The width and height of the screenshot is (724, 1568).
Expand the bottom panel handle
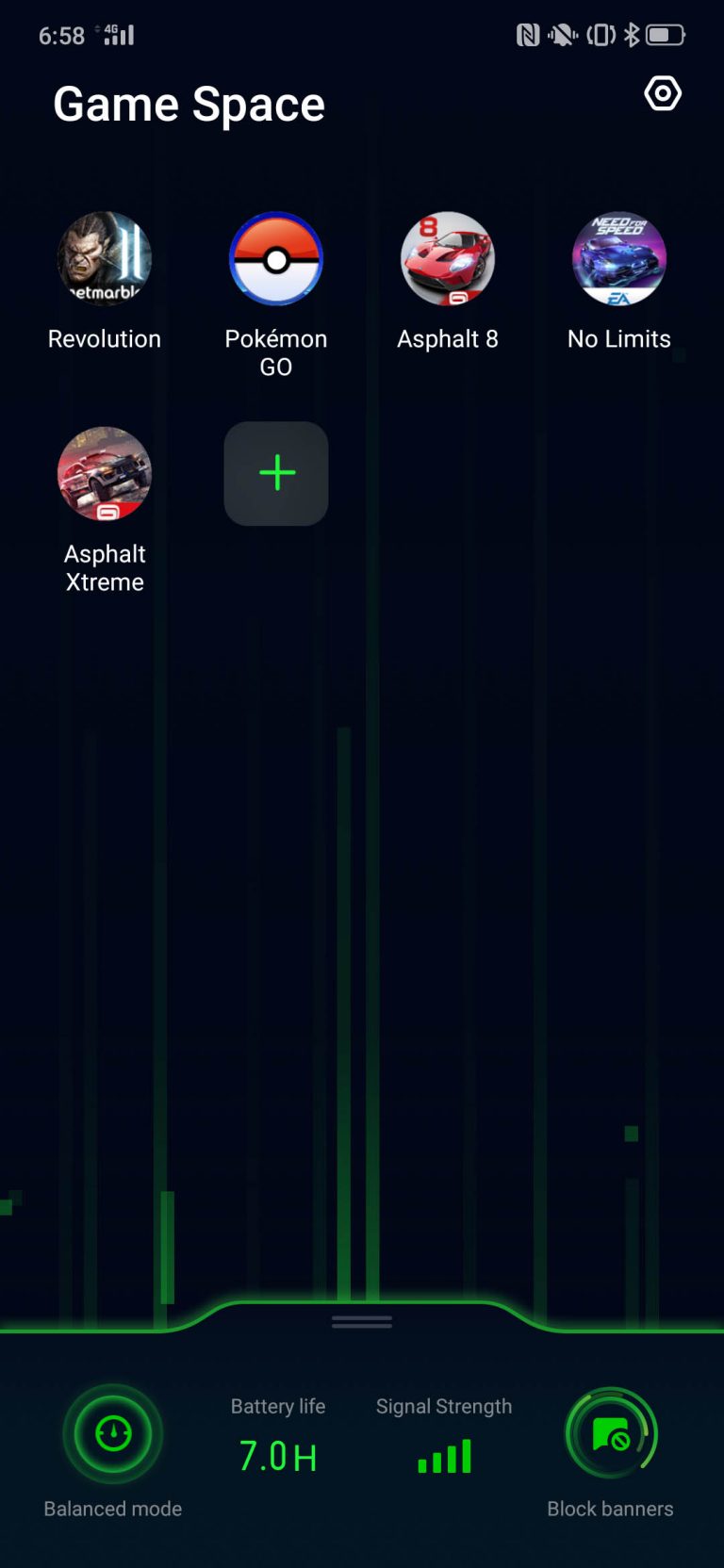click(x=362, y=1322)
